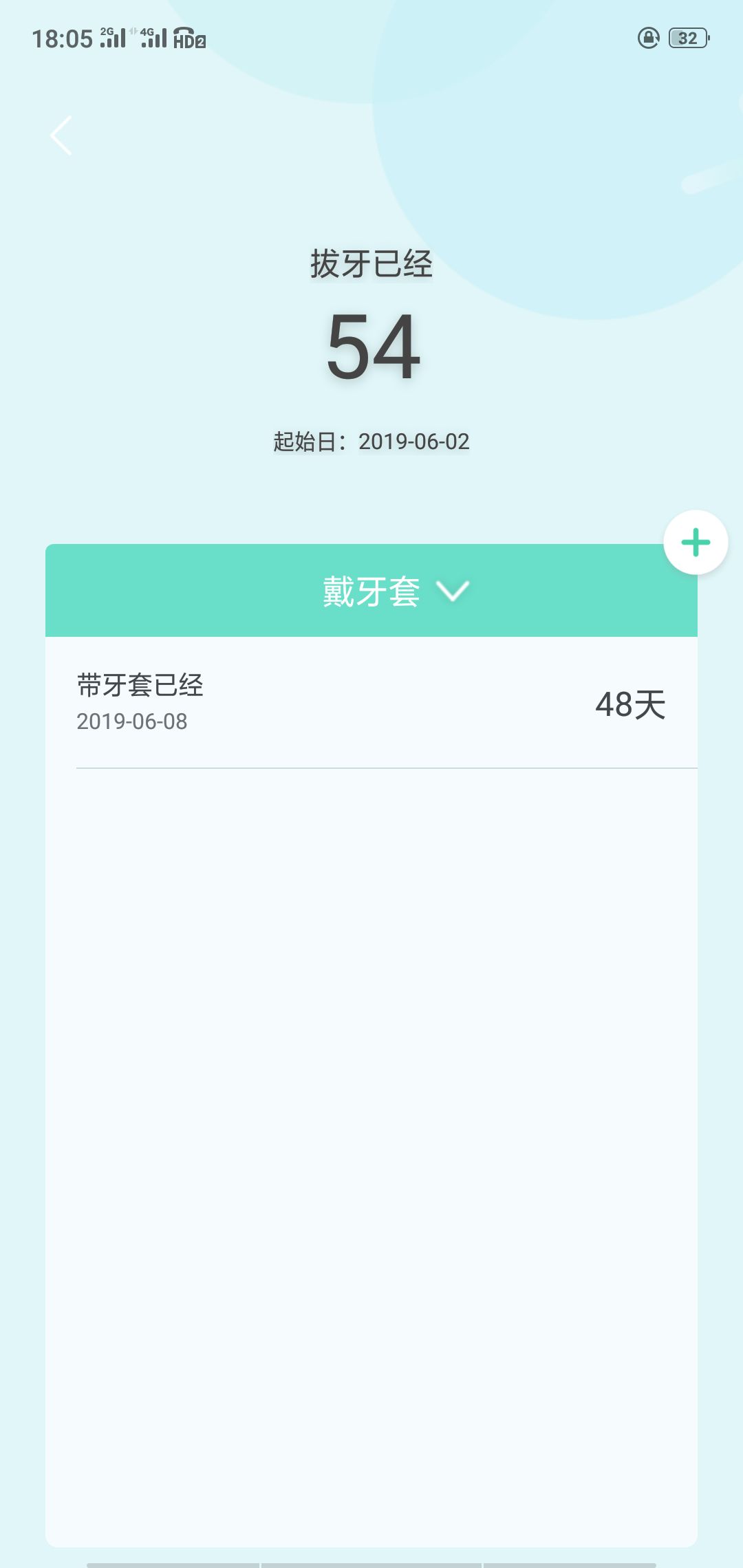Expand the 戴牙套 dropdown header

click(x=395, y=591)
